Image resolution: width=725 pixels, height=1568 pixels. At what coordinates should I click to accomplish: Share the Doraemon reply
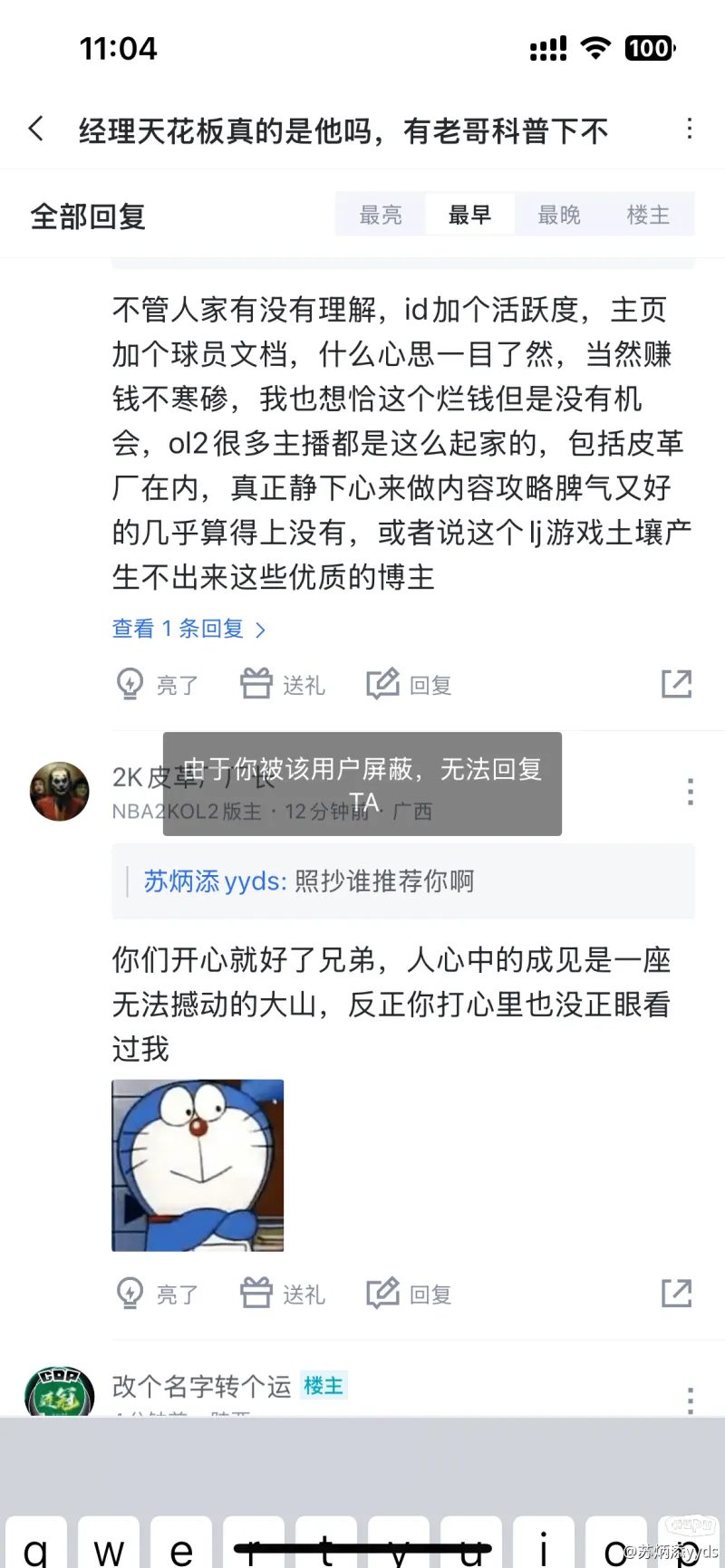pyautogui.click(x=676, y=1294)
